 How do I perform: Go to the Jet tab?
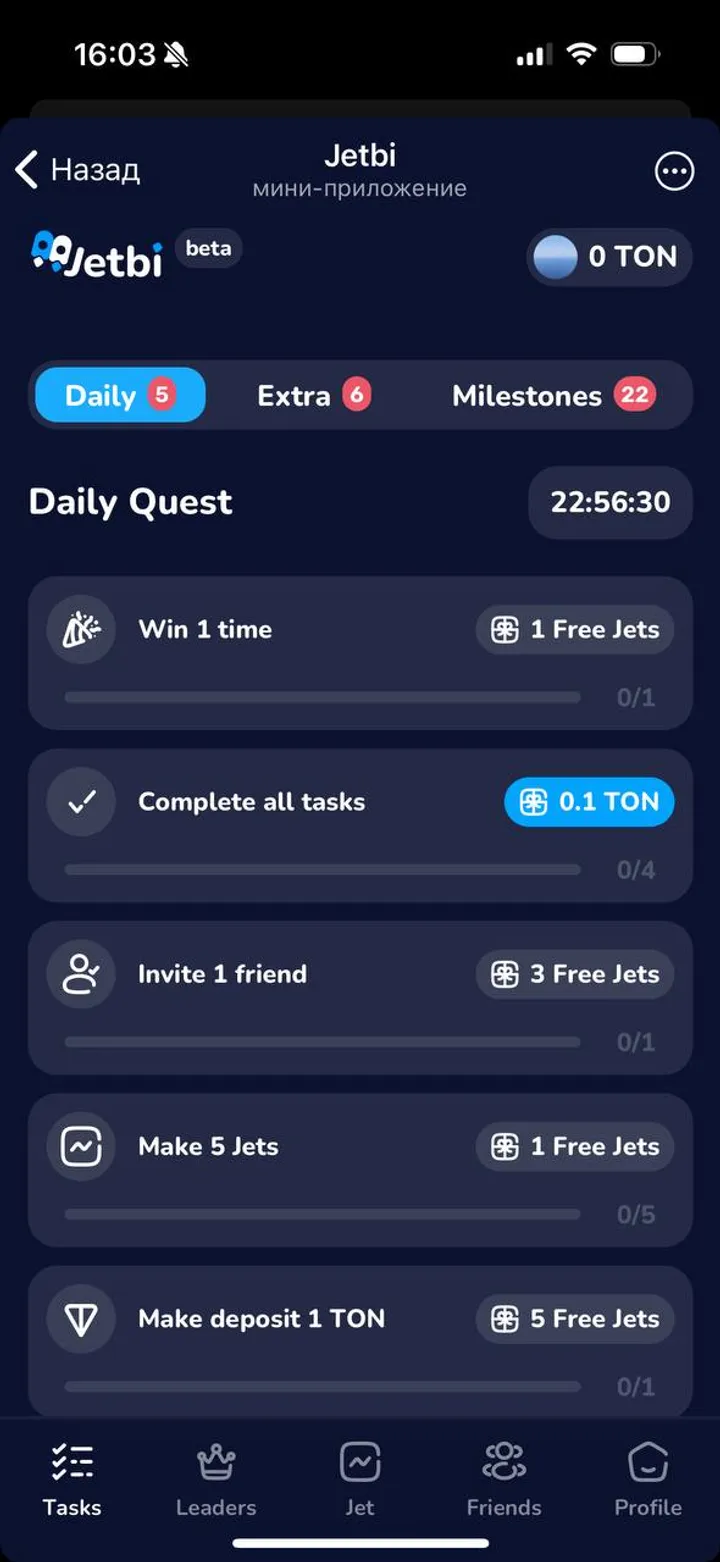point(360,1480)
